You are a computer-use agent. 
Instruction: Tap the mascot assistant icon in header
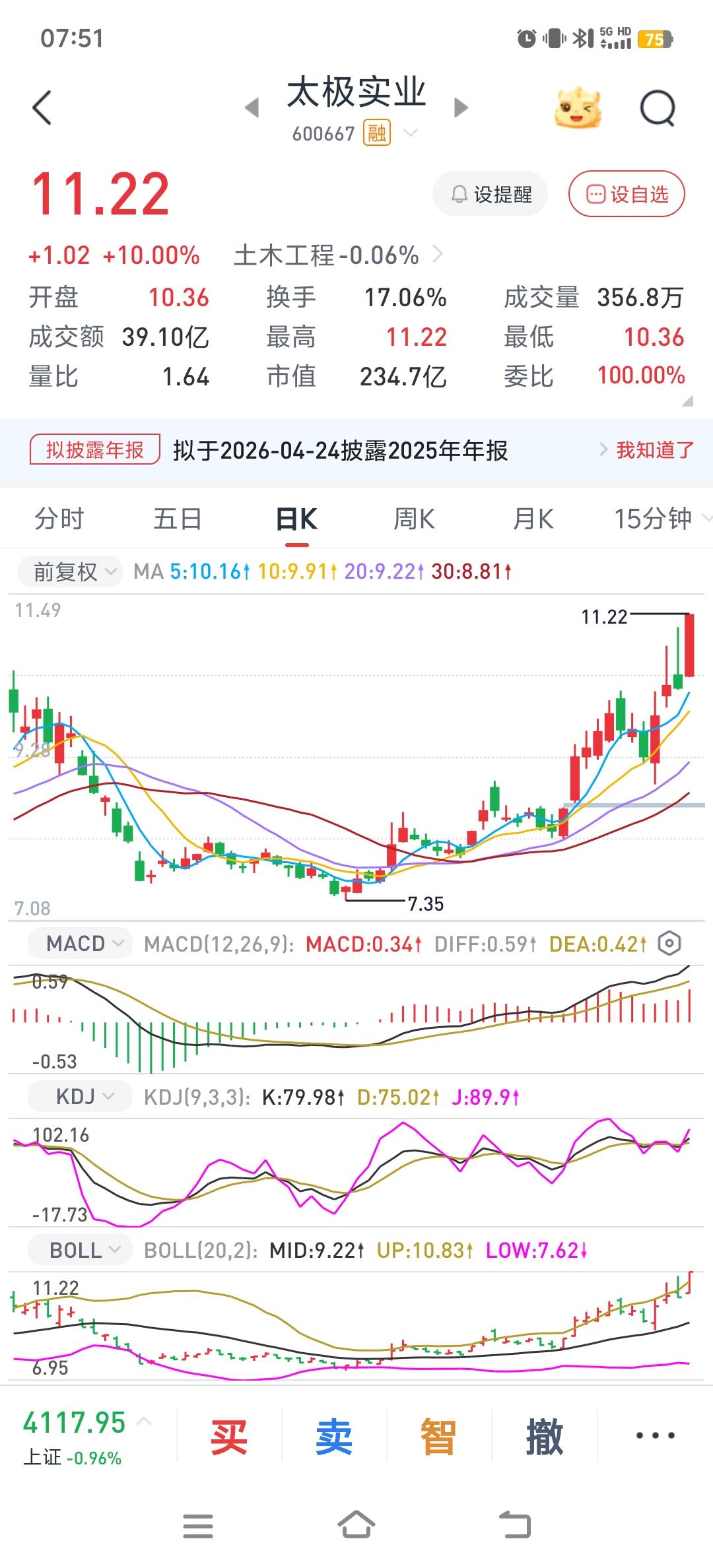pyautogui.click(x=578, y=106)
